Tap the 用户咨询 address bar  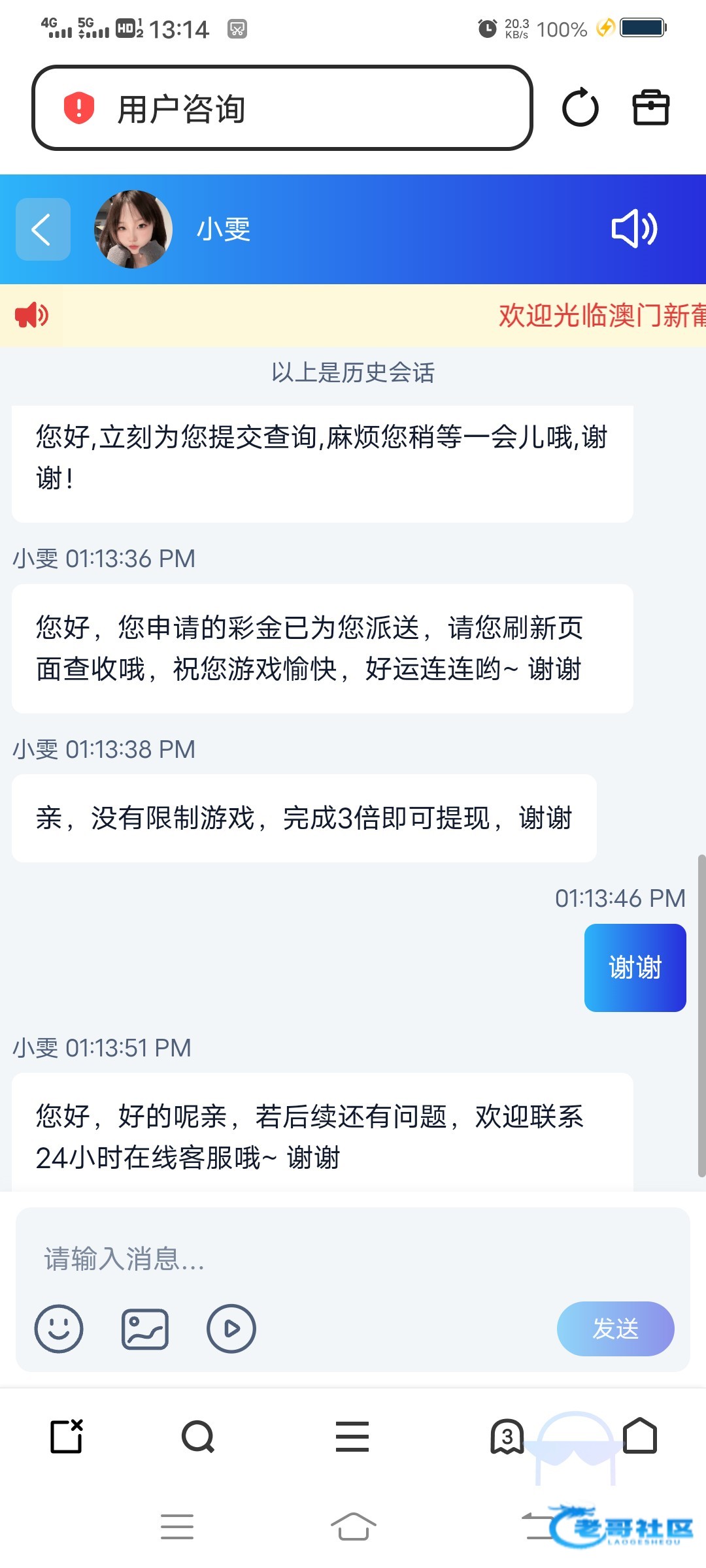pyautogui.click(x=281, y=108)
